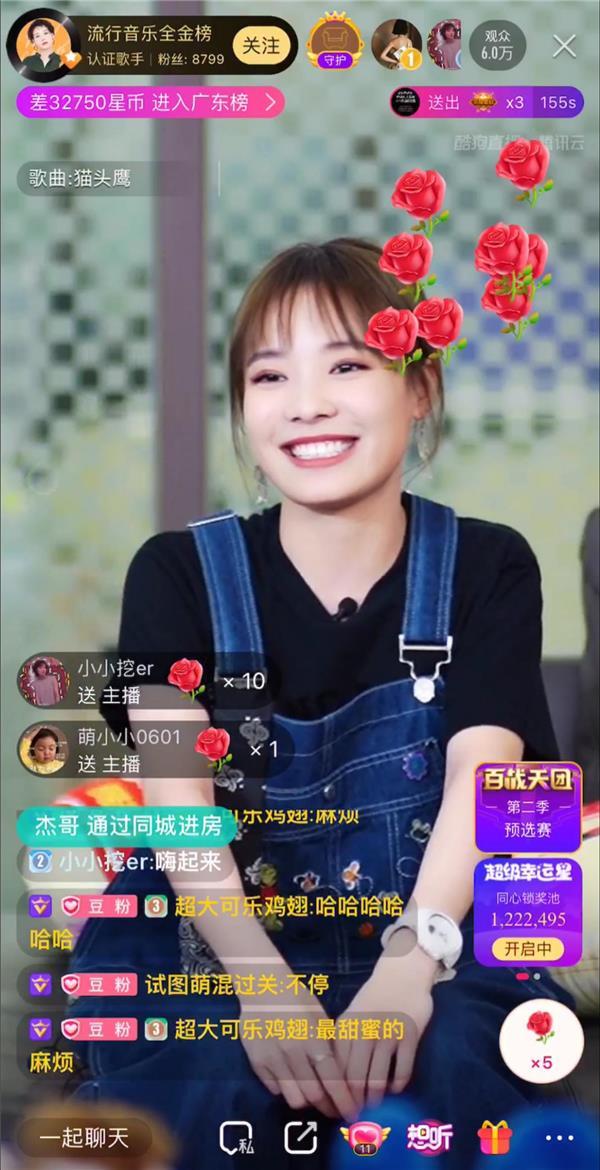View the 观众 6.0万 audience list
600x1170 pixels.
pyautogui.click(x=497, y=45)
